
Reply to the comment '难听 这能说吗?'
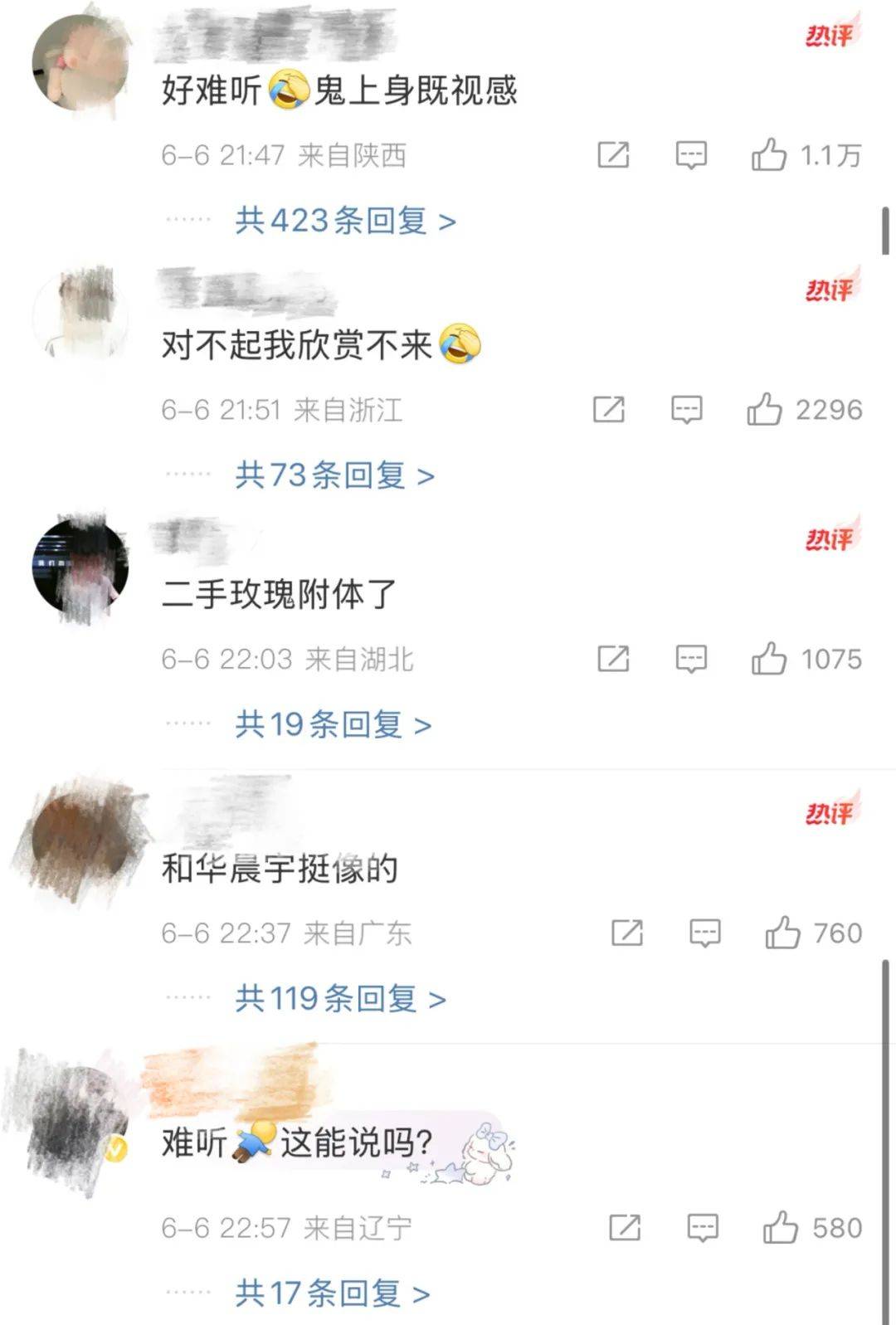point(703,1228)
